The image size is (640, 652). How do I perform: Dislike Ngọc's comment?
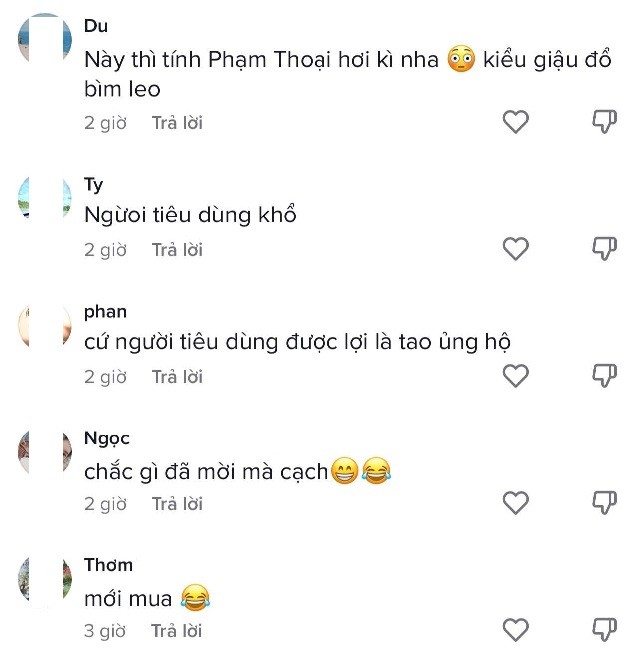click(x=604, y=503)
